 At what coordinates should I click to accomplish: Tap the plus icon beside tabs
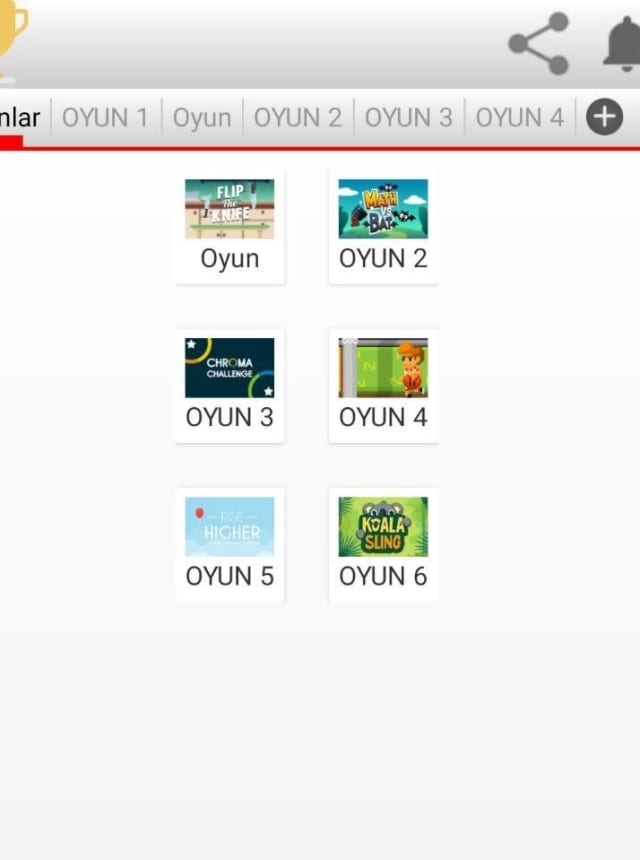click(x=604, y=117)
